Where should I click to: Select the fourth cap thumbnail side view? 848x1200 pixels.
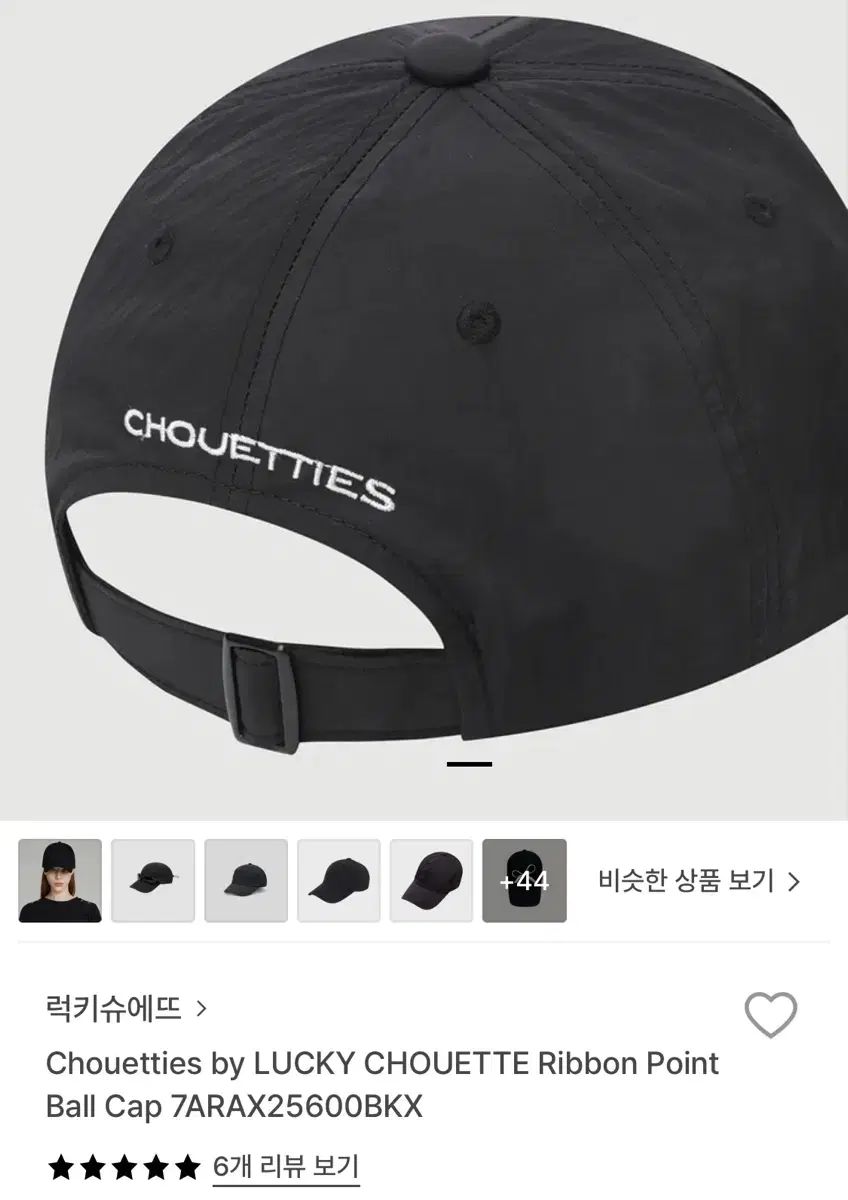pos(339,881)
